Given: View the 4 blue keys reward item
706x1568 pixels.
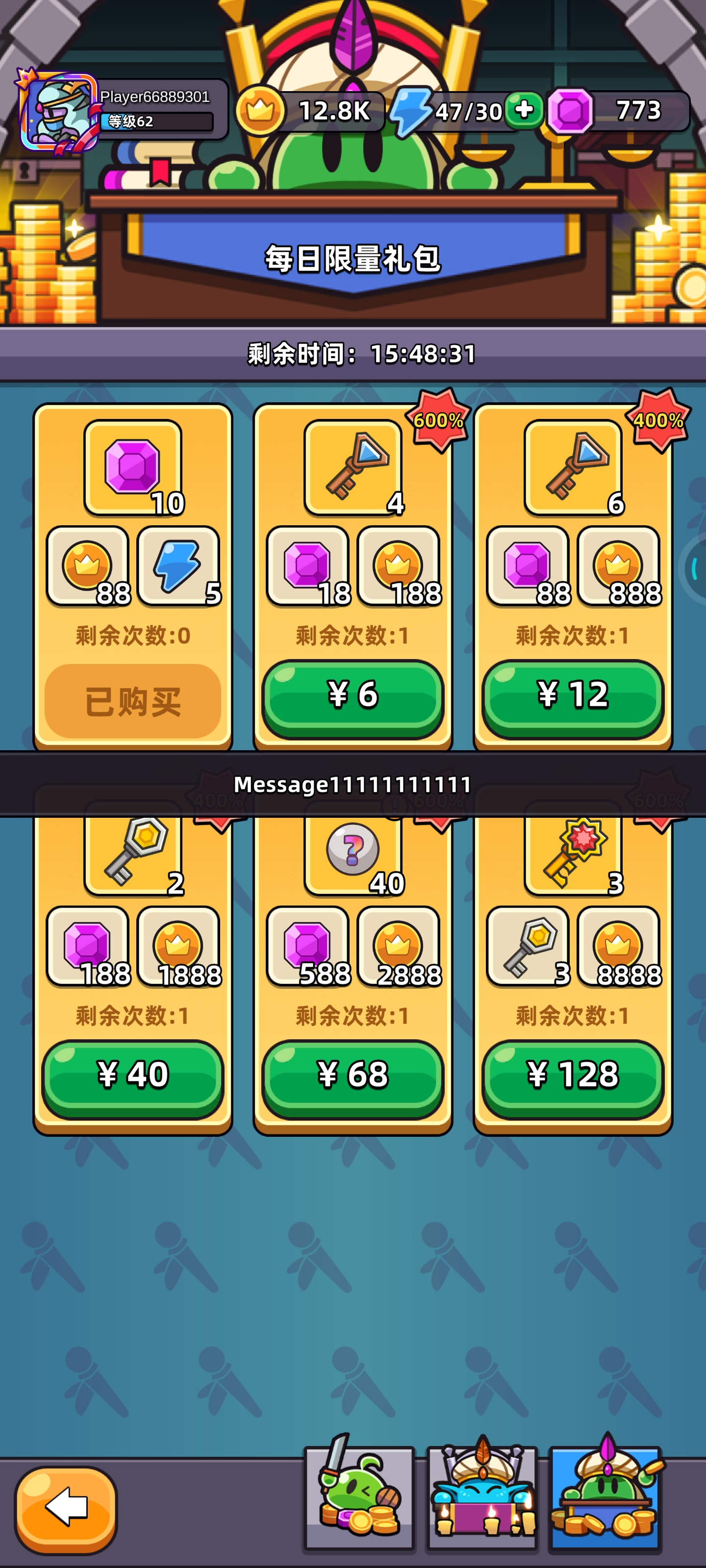Looking at the screenshot, I should click(353, 467).
